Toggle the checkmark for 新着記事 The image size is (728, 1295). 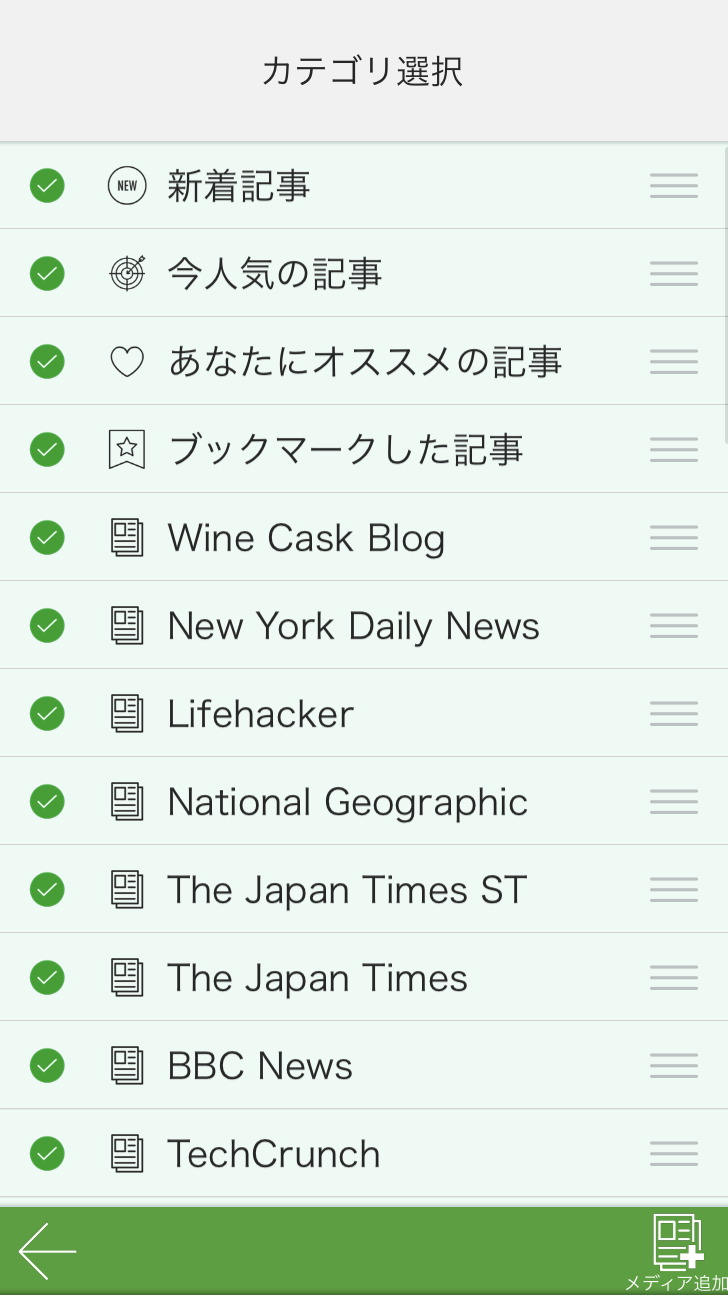pyautogui.click(x=46, y=185)
